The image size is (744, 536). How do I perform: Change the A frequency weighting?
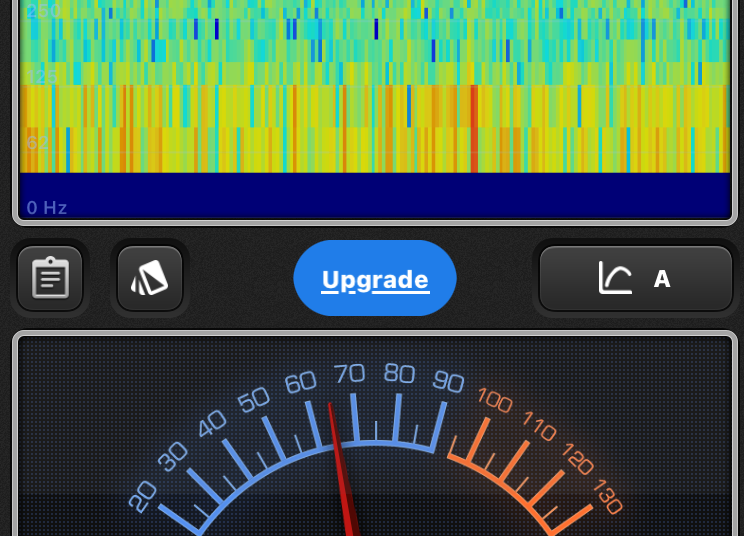click(636, 279)
